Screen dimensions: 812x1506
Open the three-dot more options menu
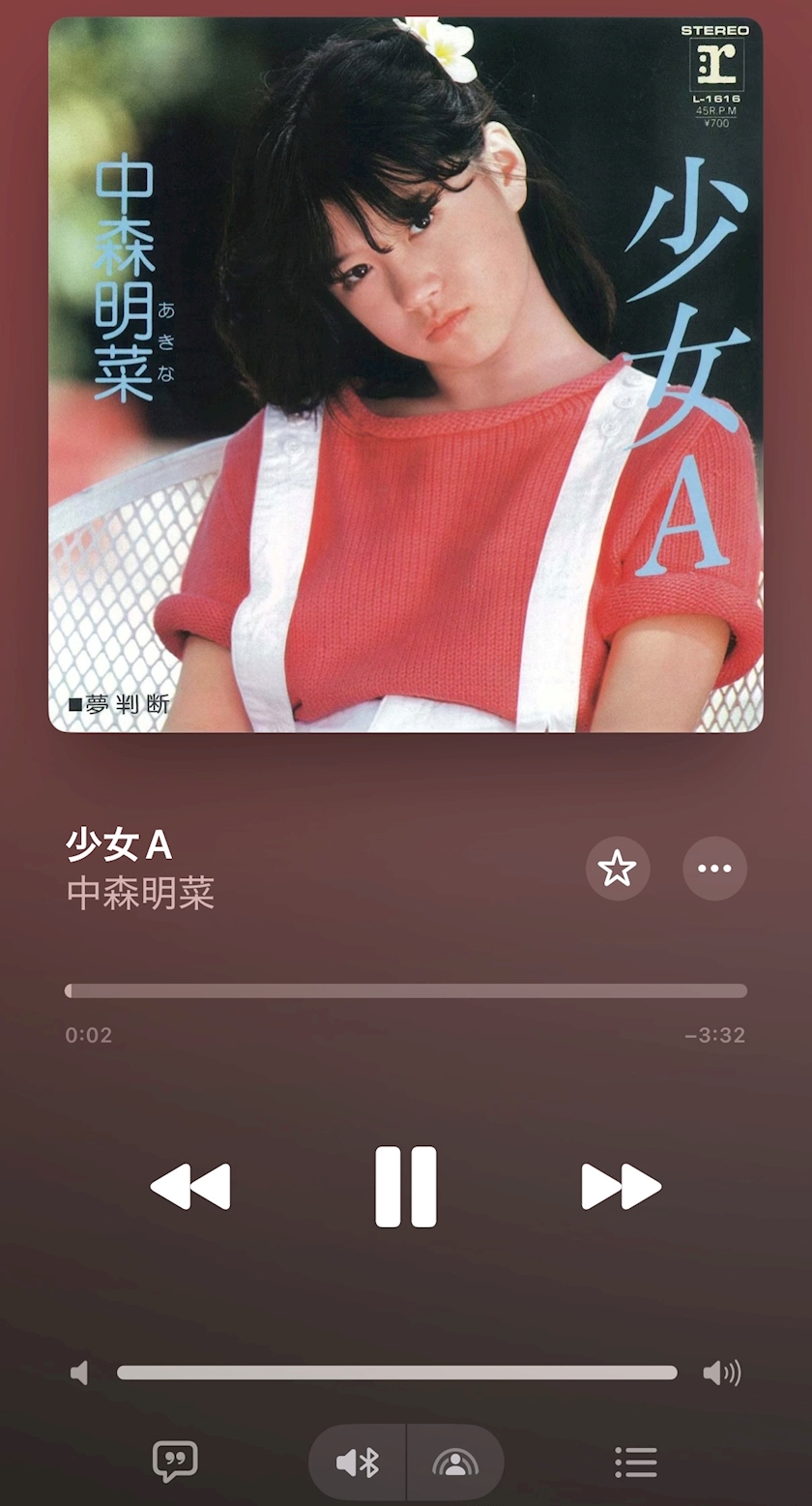pos(715,869)
